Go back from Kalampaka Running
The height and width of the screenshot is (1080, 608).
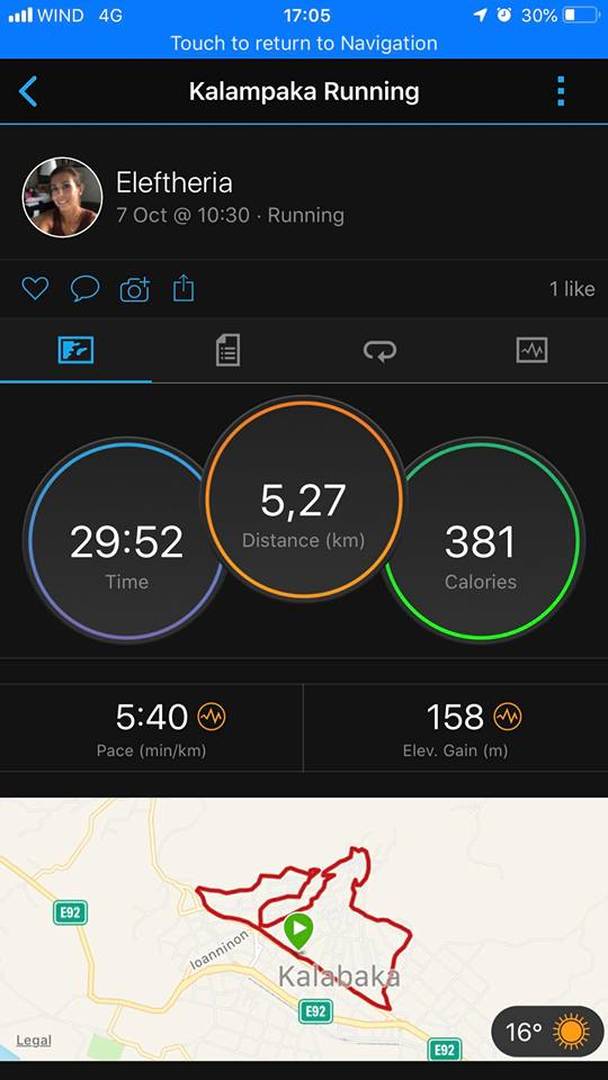(x=28, y=92)
